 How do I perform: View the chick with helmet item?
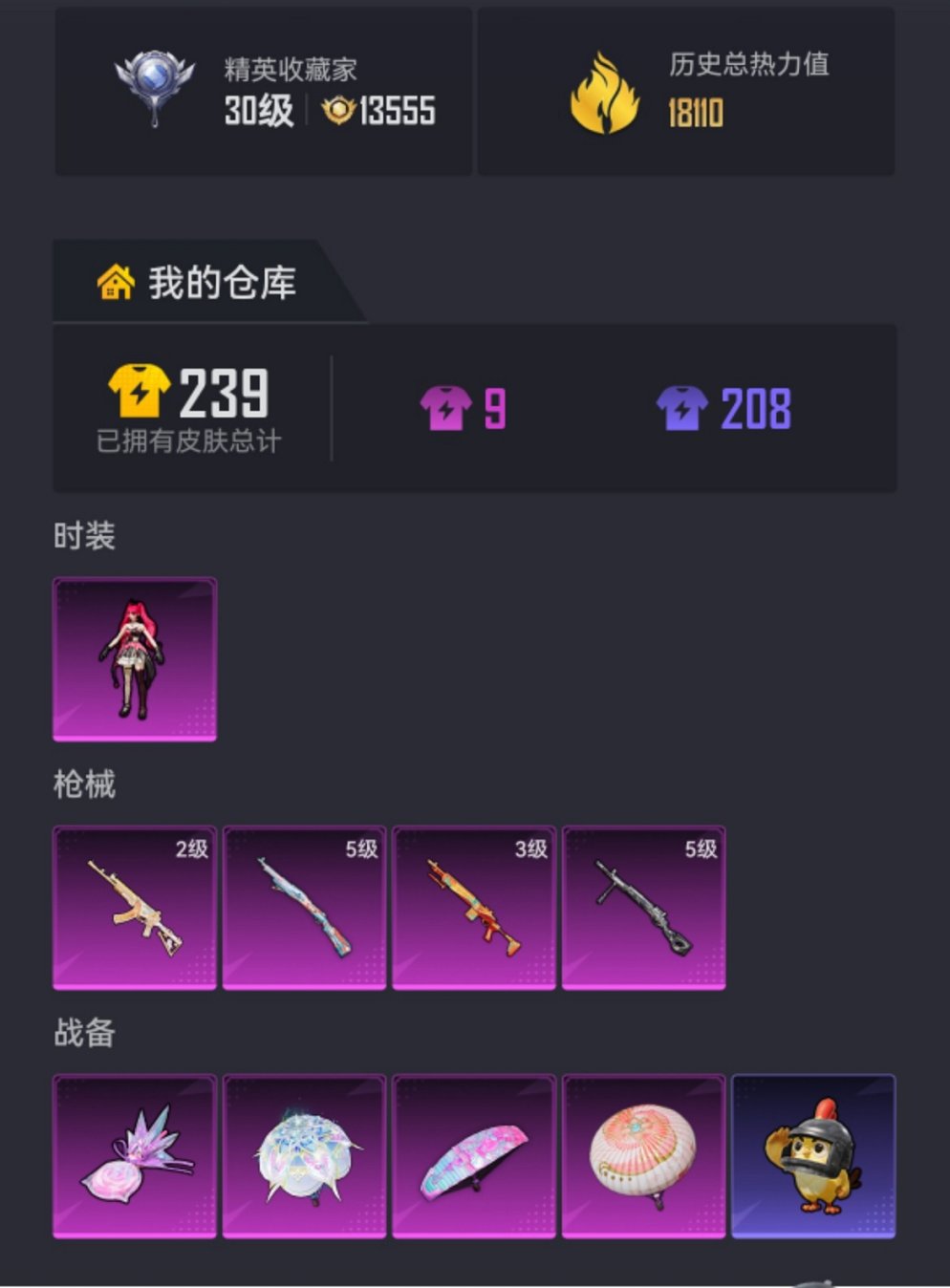point(813,1156)
